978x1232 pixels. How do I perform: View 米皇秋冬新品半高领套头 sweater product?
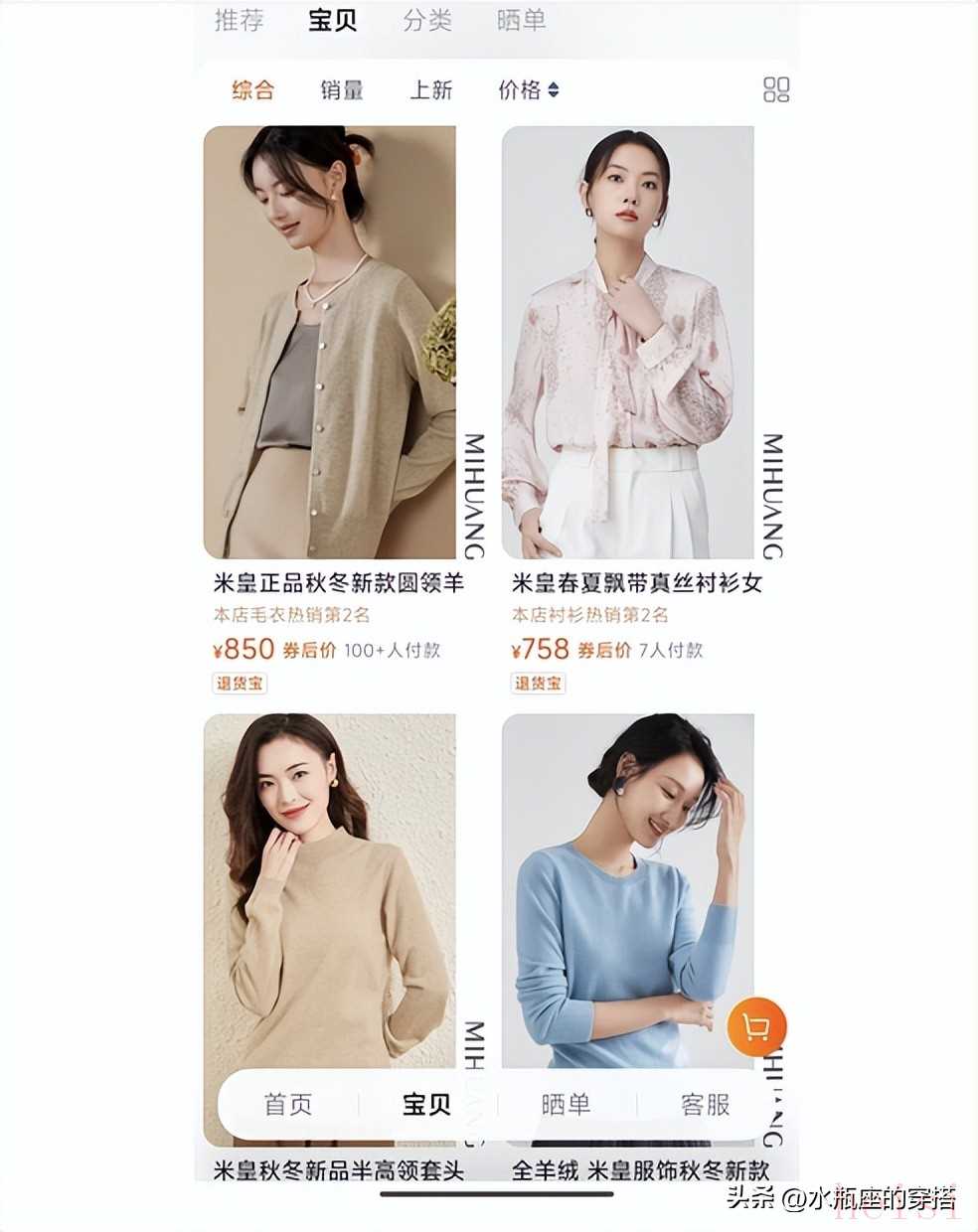pyautogui.click(x=330, y=894)
